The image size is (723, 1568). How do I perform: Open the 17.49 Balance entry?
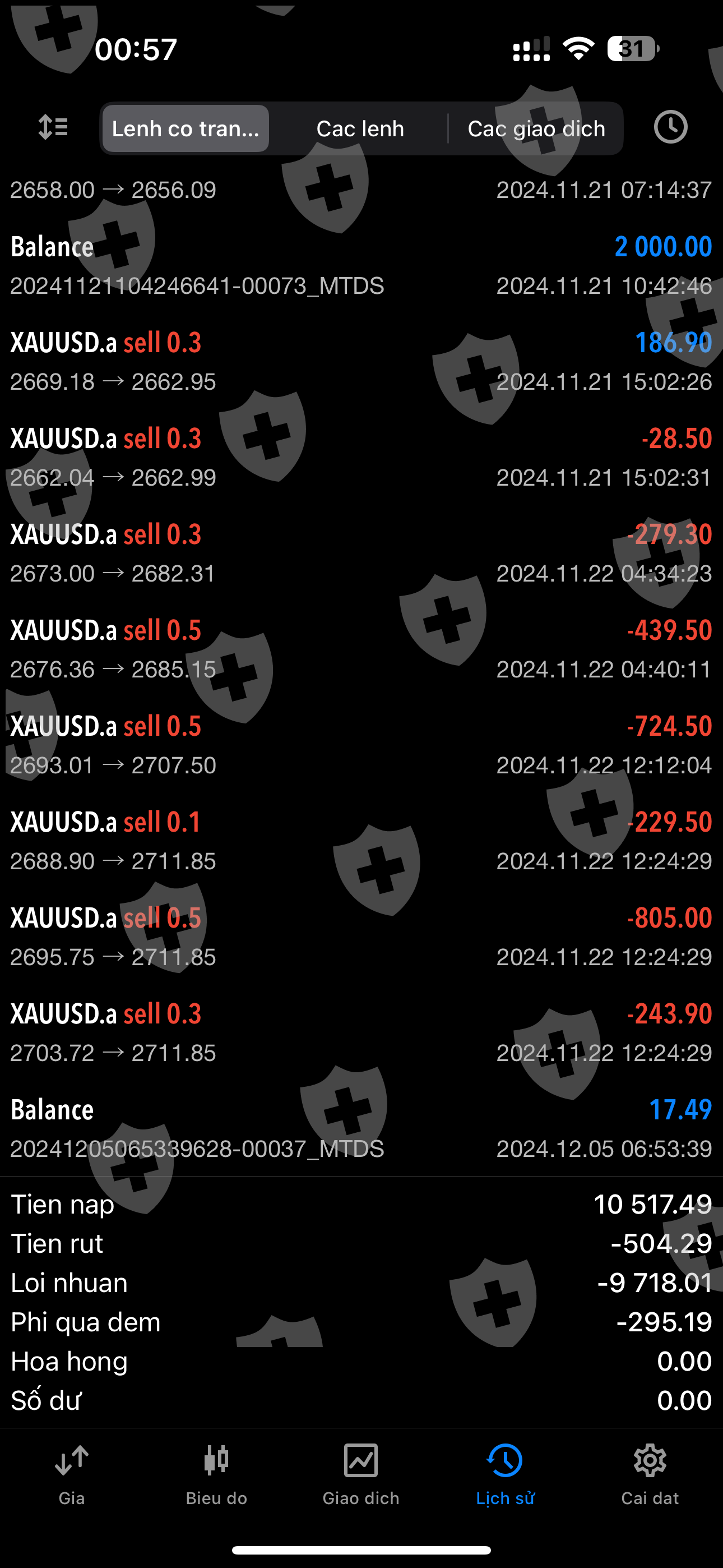pos(361,1128)
